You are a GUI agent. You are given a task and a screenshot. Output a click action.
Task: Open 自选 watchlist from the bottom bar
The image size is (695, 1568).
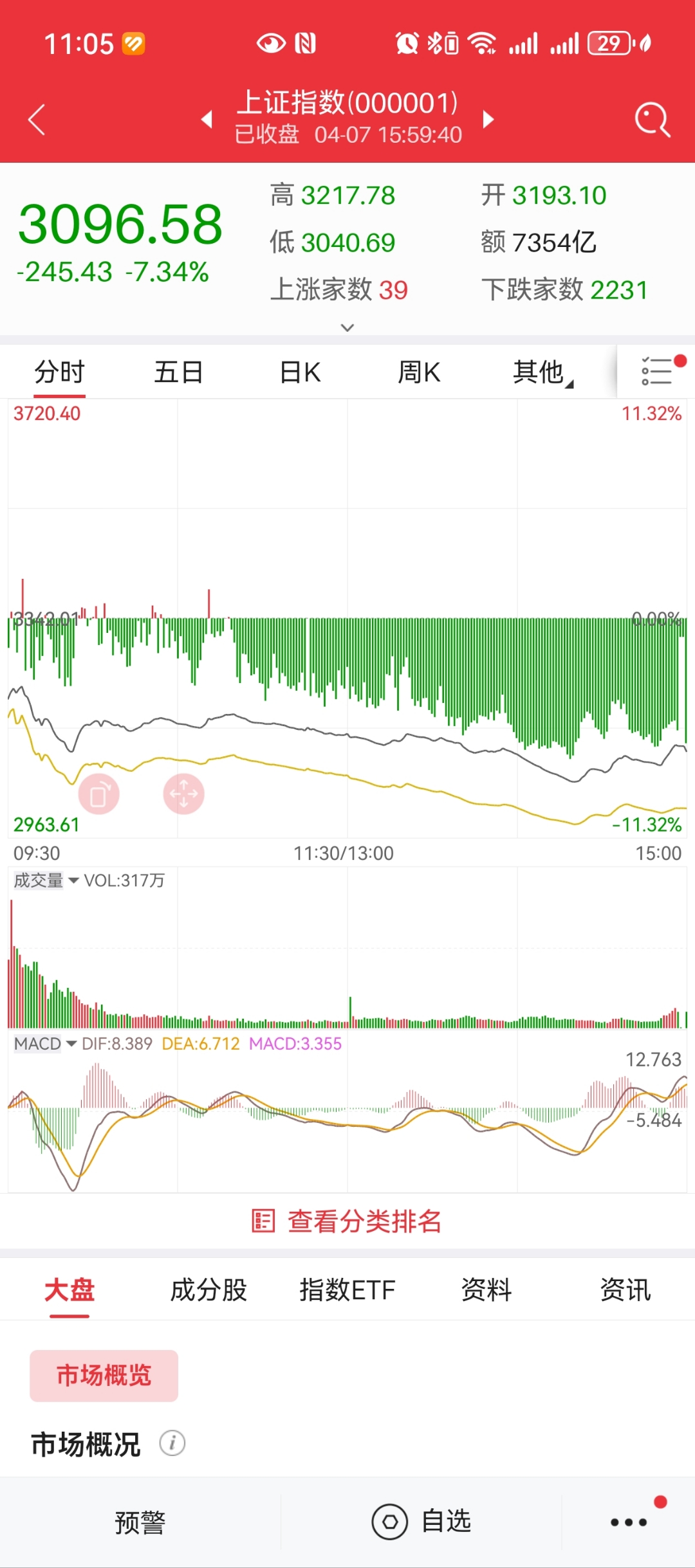click(x=422, y=1522)
